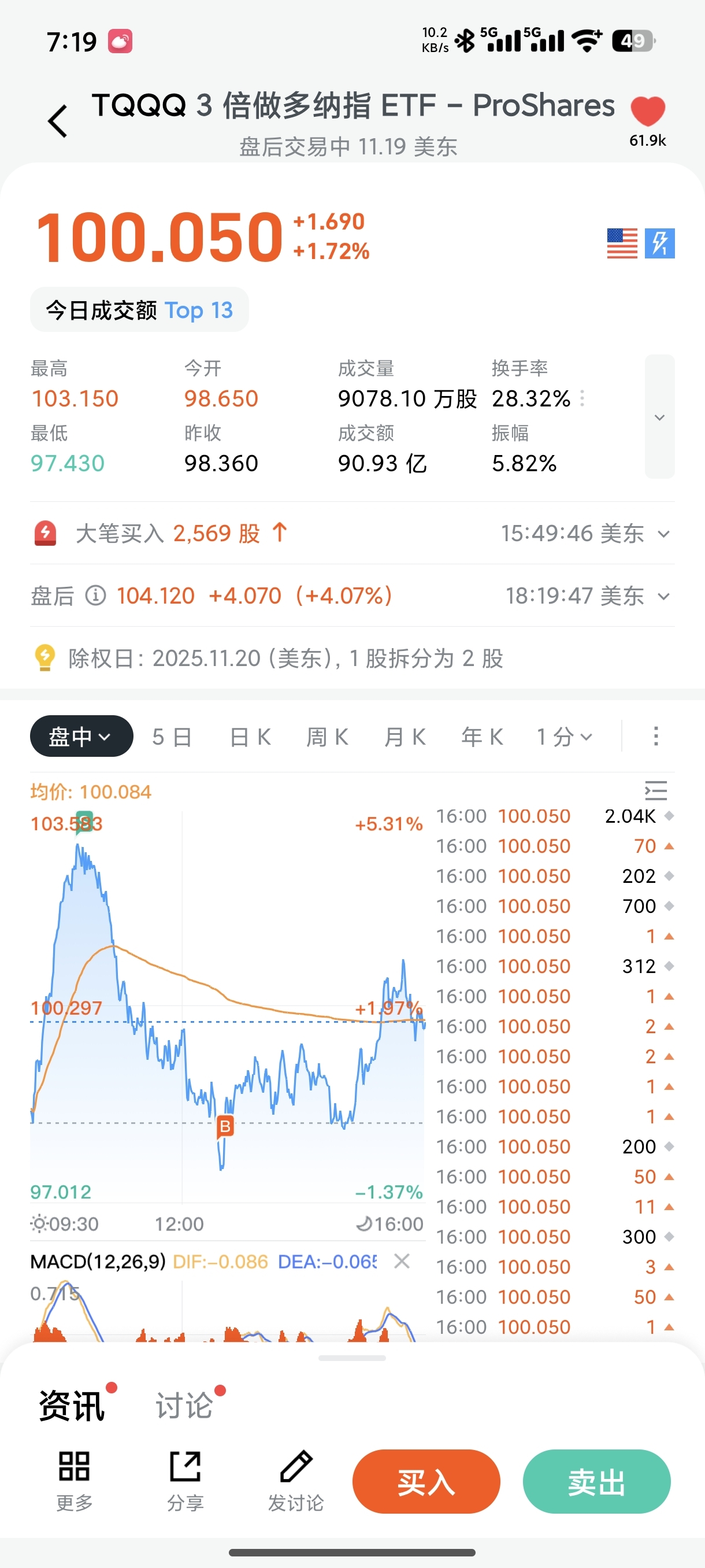This screenshot has width=705, height=1568.
Task: Expand the stock statistics panel chevron
Action: pos(659,417)
